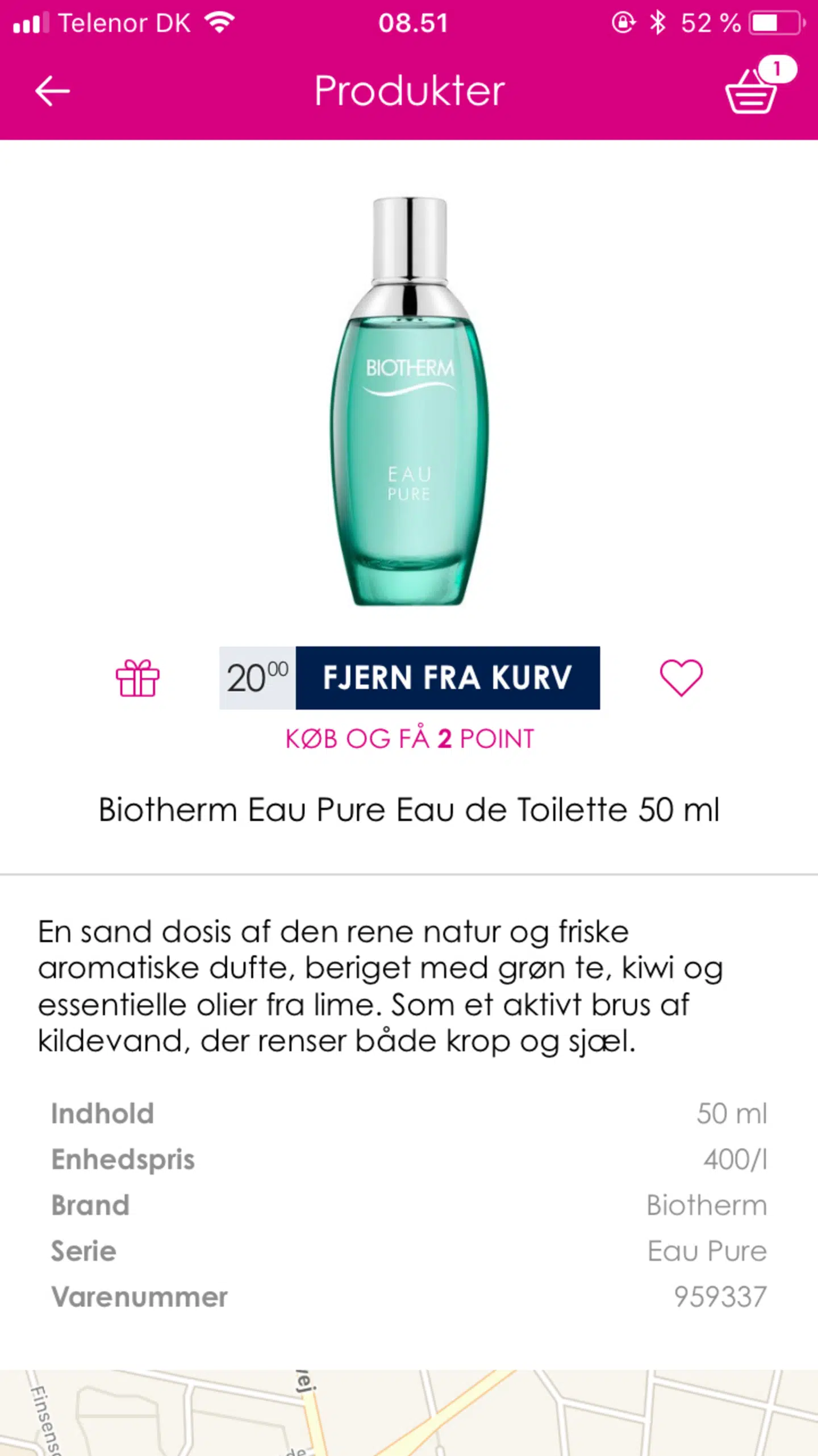818x1456 pixels.
Task: Open the Biotherm Eau Pure product image
Action: [x=409, y=401]
